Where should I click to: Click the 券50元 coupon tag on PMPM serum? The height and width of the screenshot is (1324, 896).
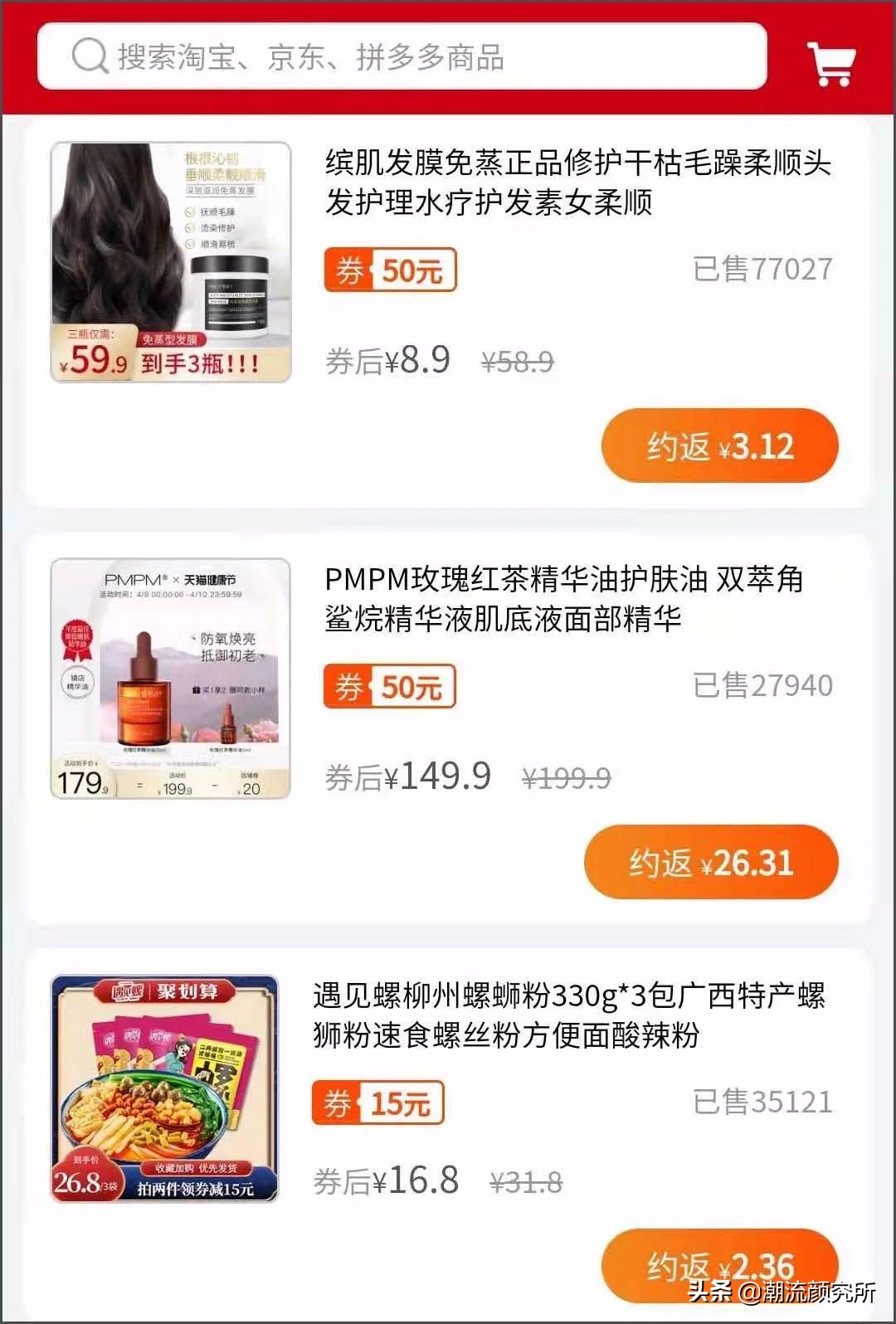(x=390, y=686)
